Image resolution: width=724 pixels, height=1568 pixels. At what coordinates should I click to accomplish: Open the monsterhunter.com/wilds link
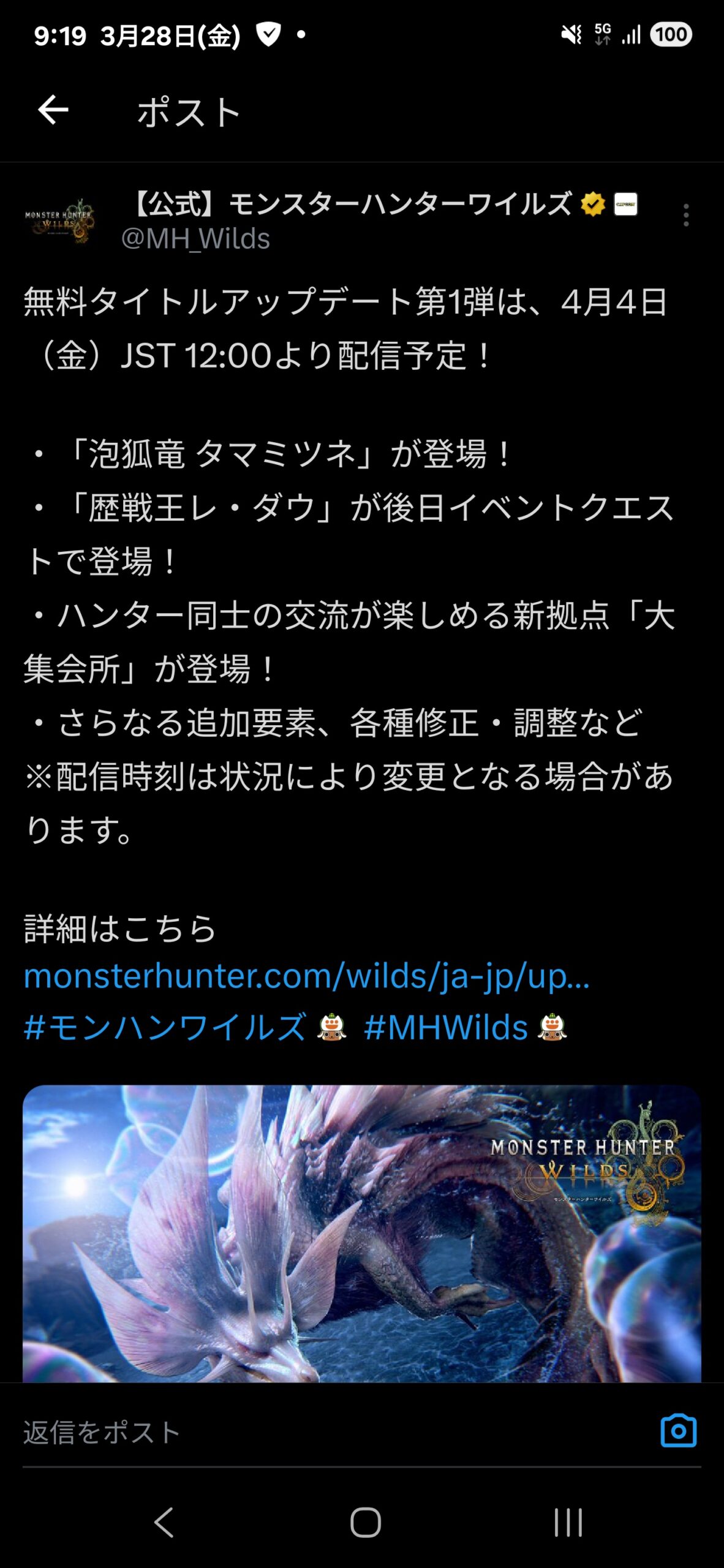[306, 976]
